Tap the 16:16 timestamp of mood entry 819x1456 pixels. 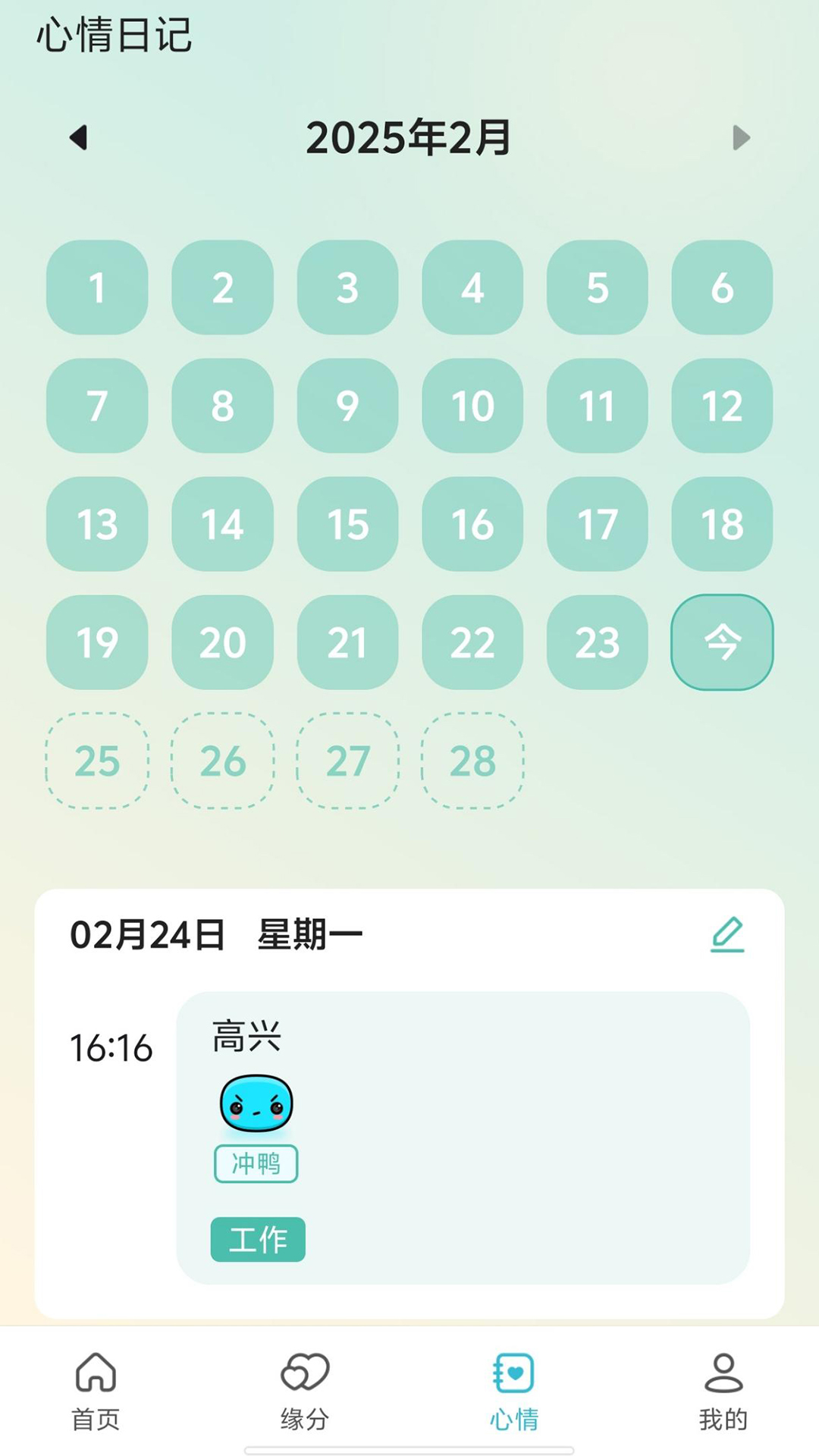(111, 1050)
